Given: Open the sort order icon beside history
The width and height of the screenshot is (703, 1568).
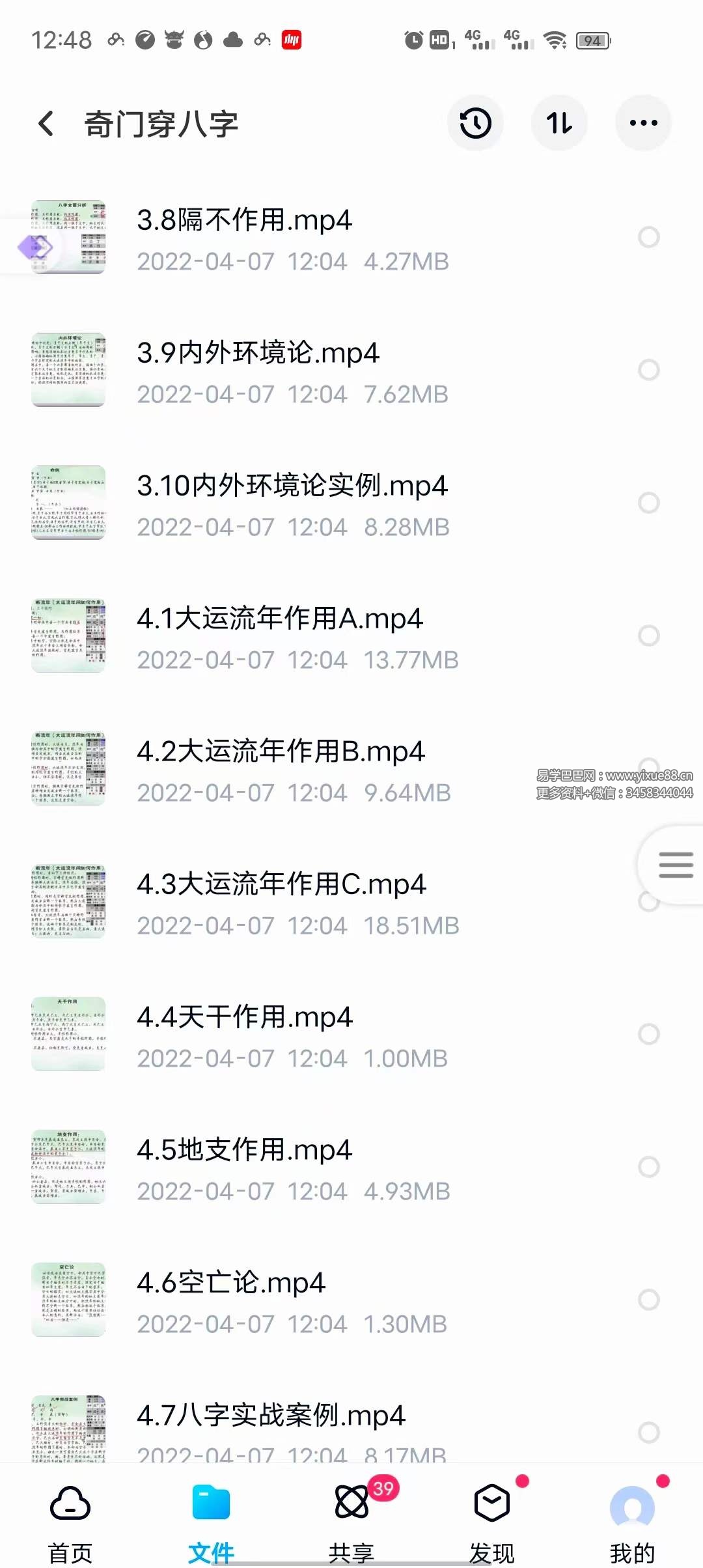Looking at the screenshot, I should (559, 123).
